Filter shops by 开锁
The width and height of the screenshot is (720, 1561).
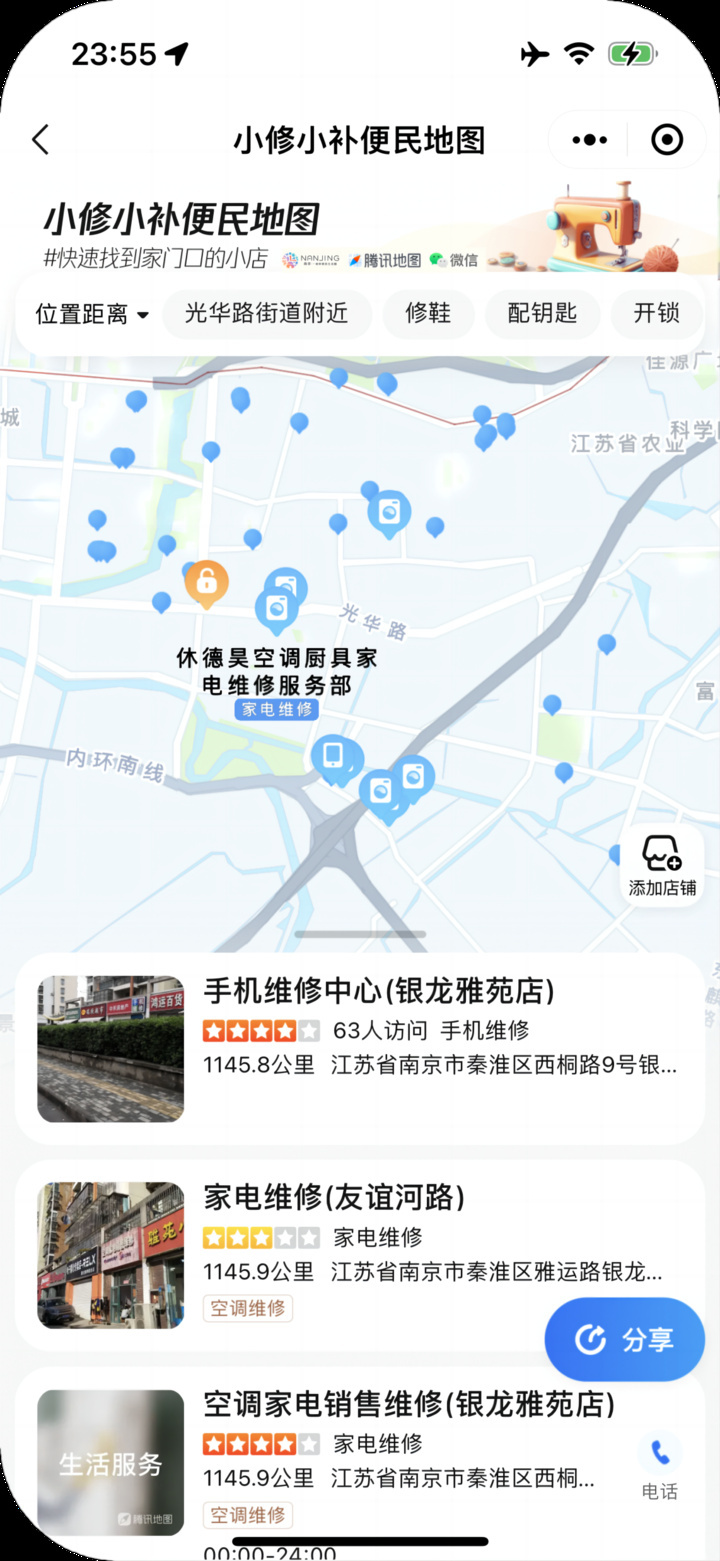[656, 313]
